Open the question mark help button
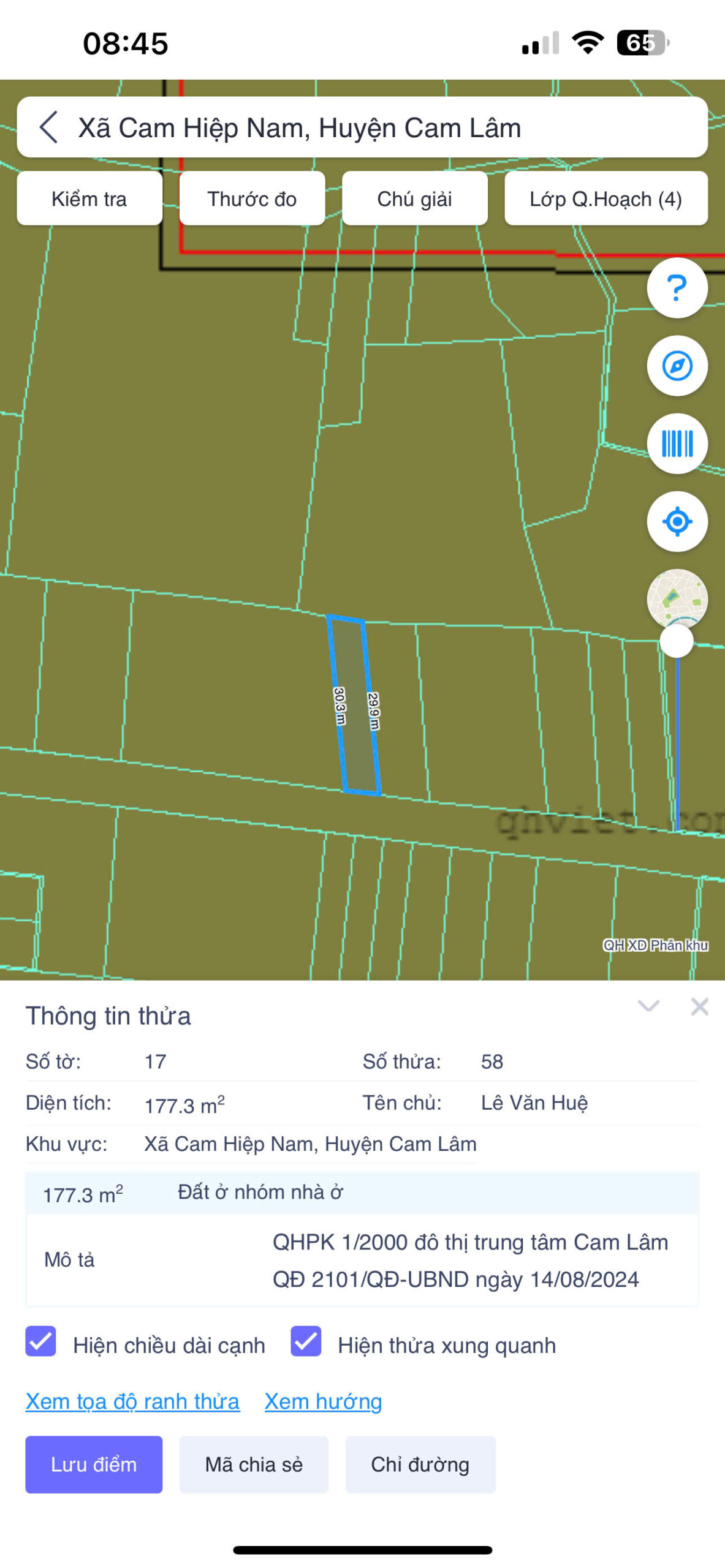The width and height of the screenshot is (725, 1568). click(x=677, y=288)
